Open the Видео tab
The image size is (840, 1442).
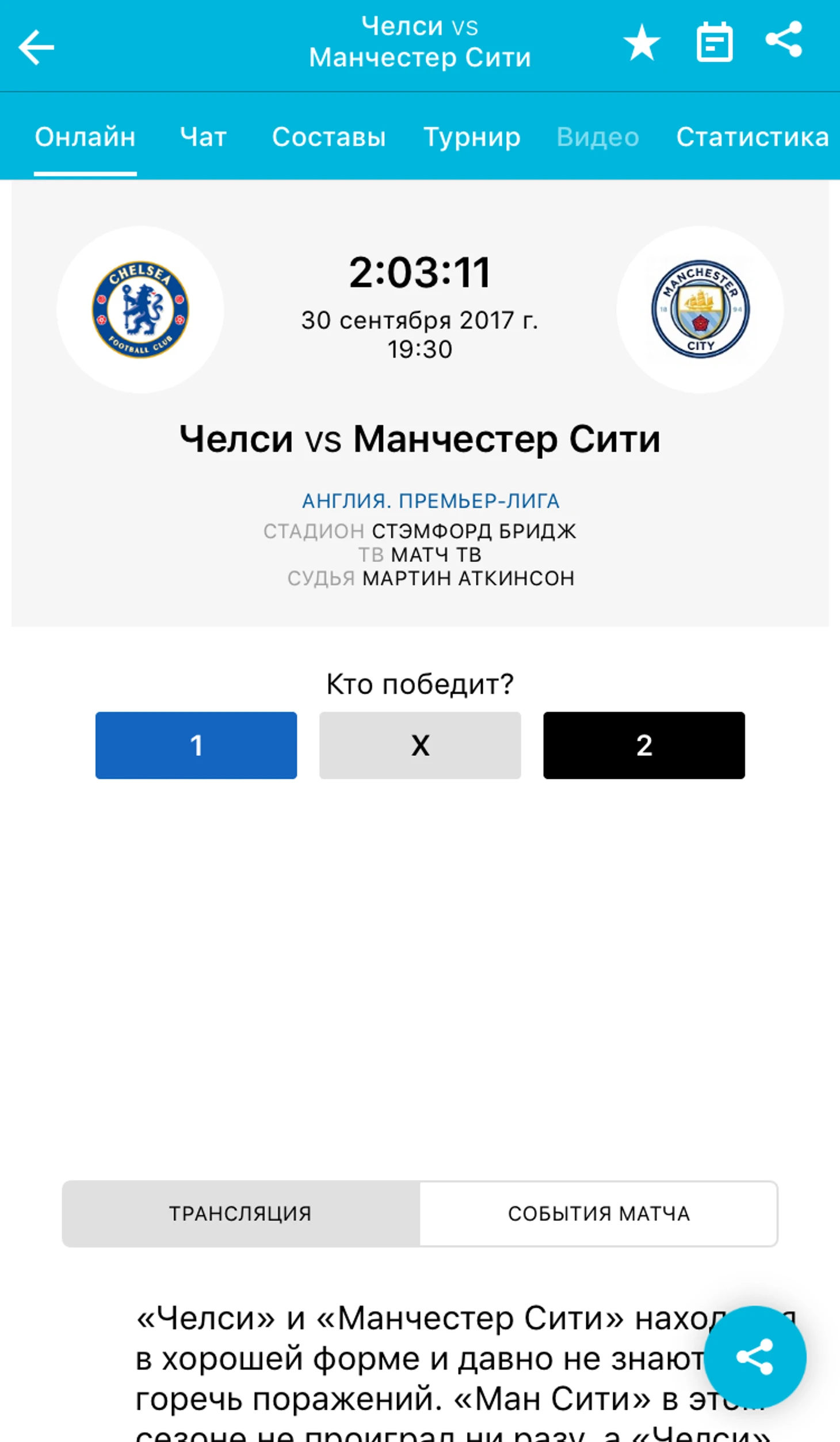click(x=598, y=137)
